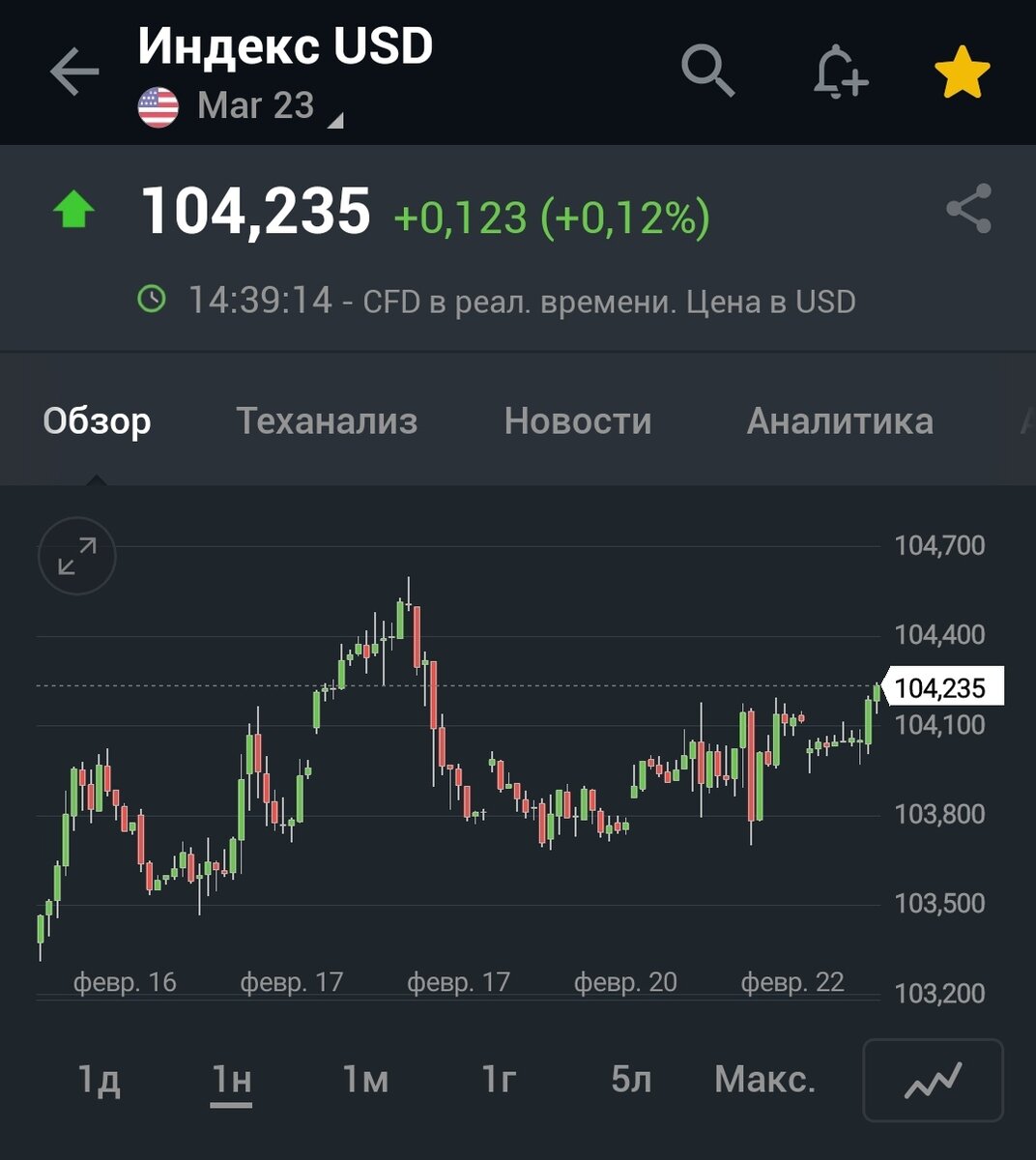Go back with the arrow icon
This screenshot has width=1036, height=1160.
(x=72, y=72)
